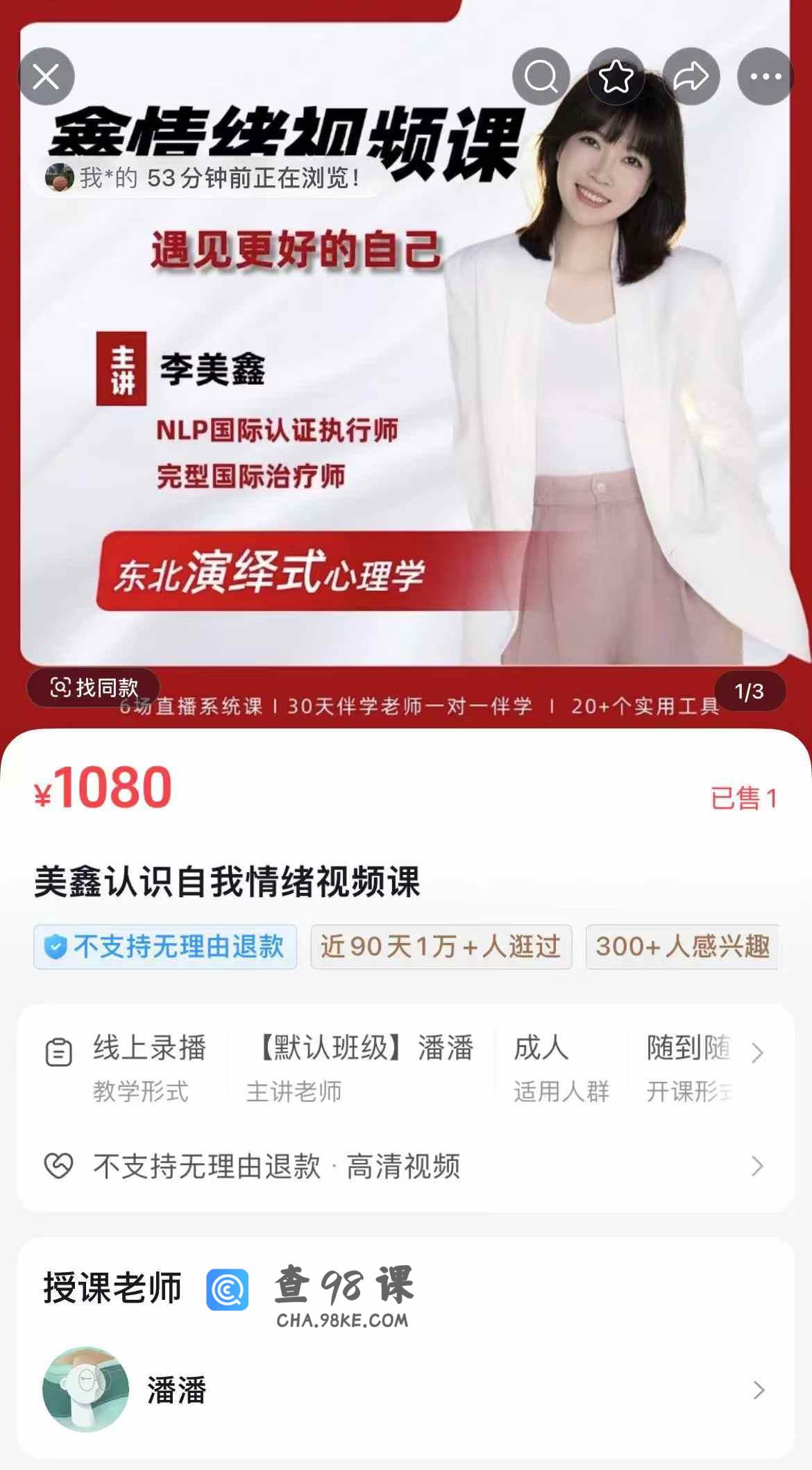Open teacher 潘潘's profile row
Viewport: 812px width, 1470px height.
(405, 1389)
